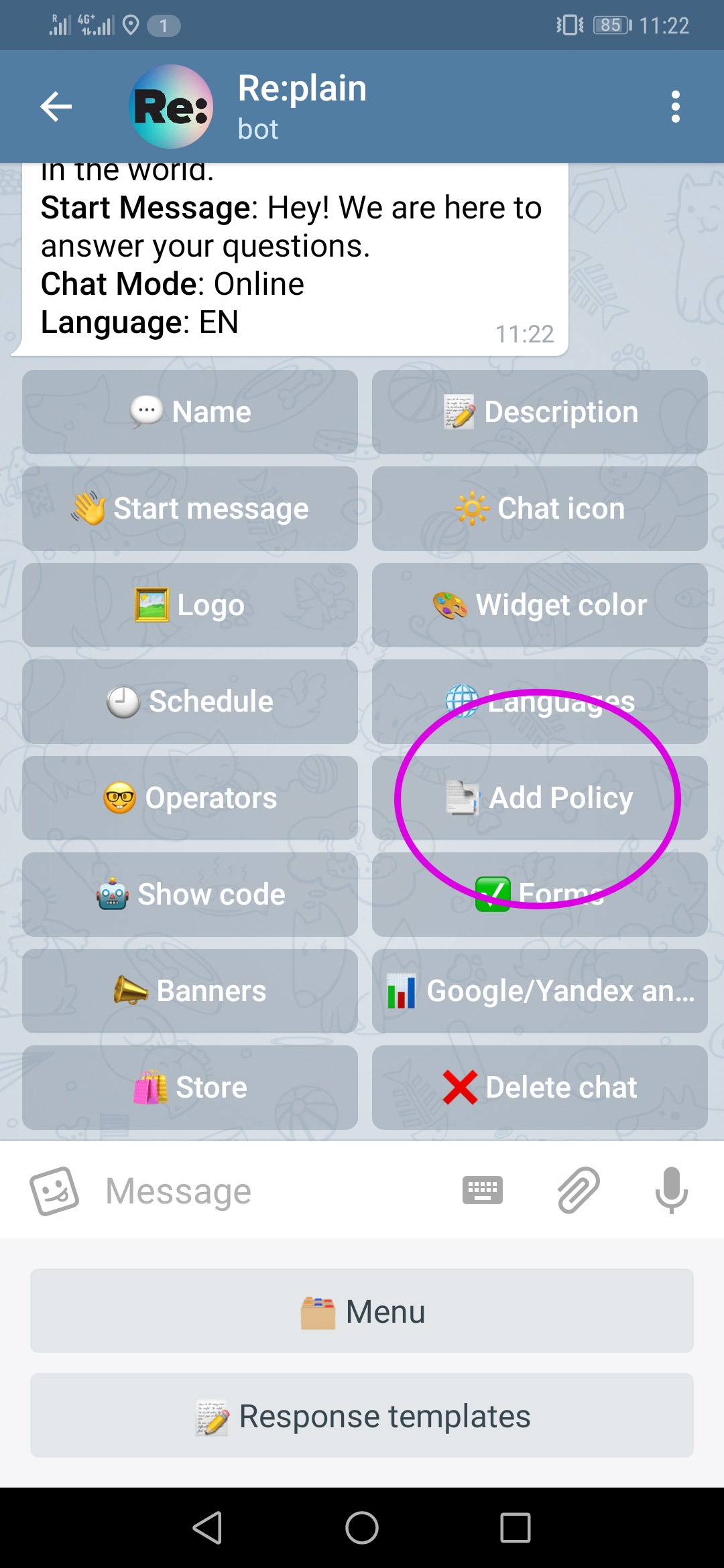Focus the Message input field
724x1568 pixels.
268,1191
